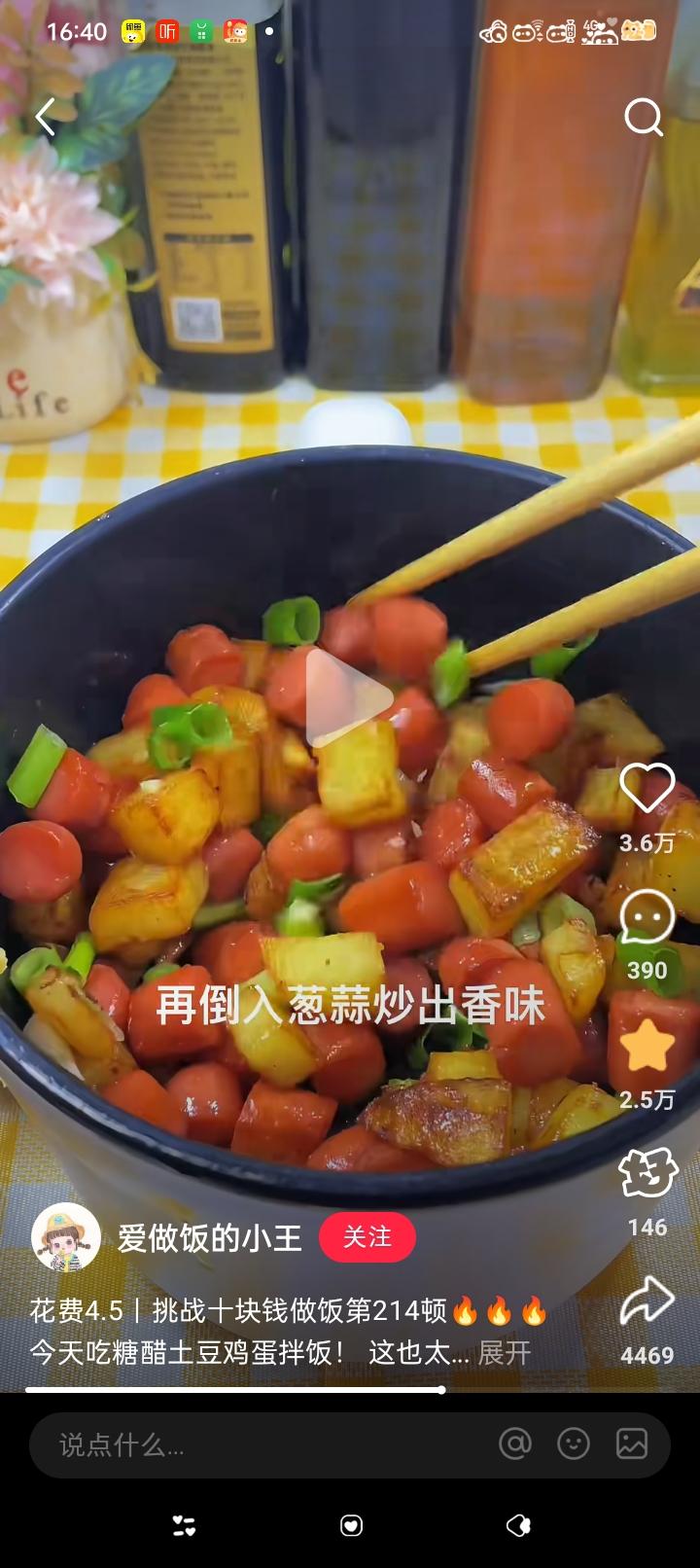Open 爱做饭的小王's profile avatar
This screenshot has height=1568, width=700.
pyautogui.click(x=66, y=1237)
